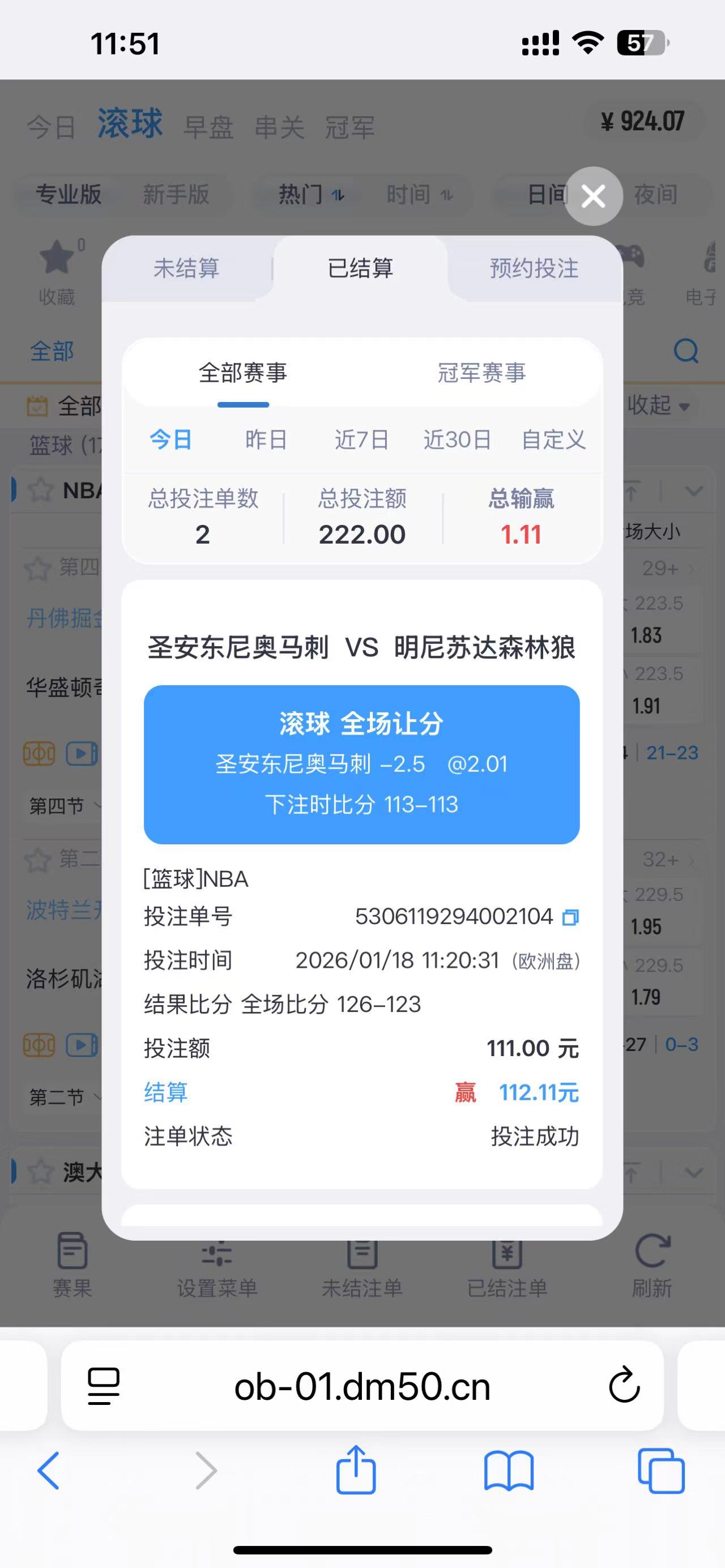Close the bet history popup
Viewport: 725px width, 1568px height.
coord(593,196)
